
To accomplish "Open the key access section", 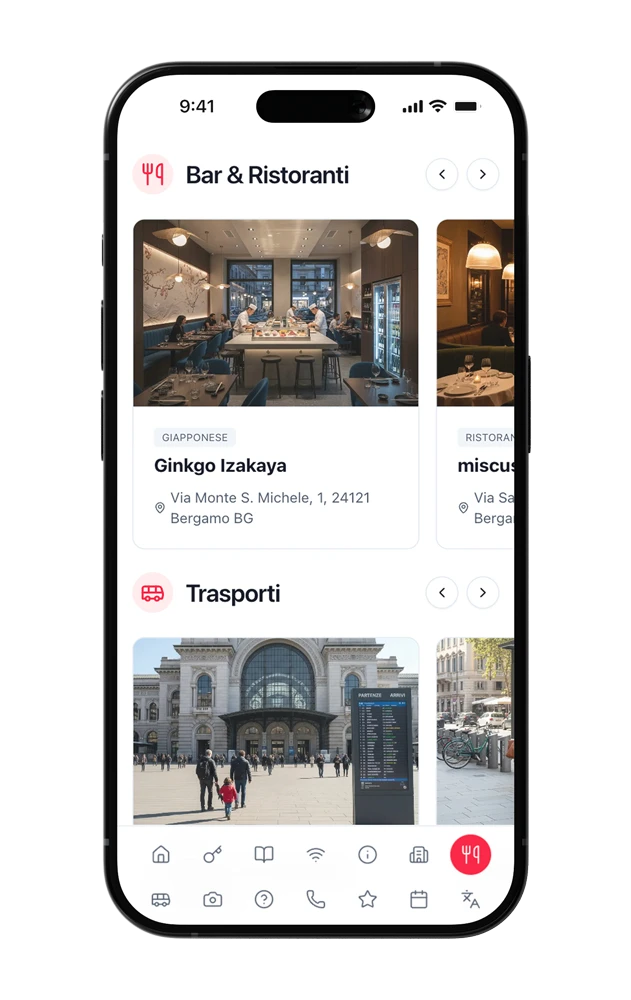I will click(212, 854).
